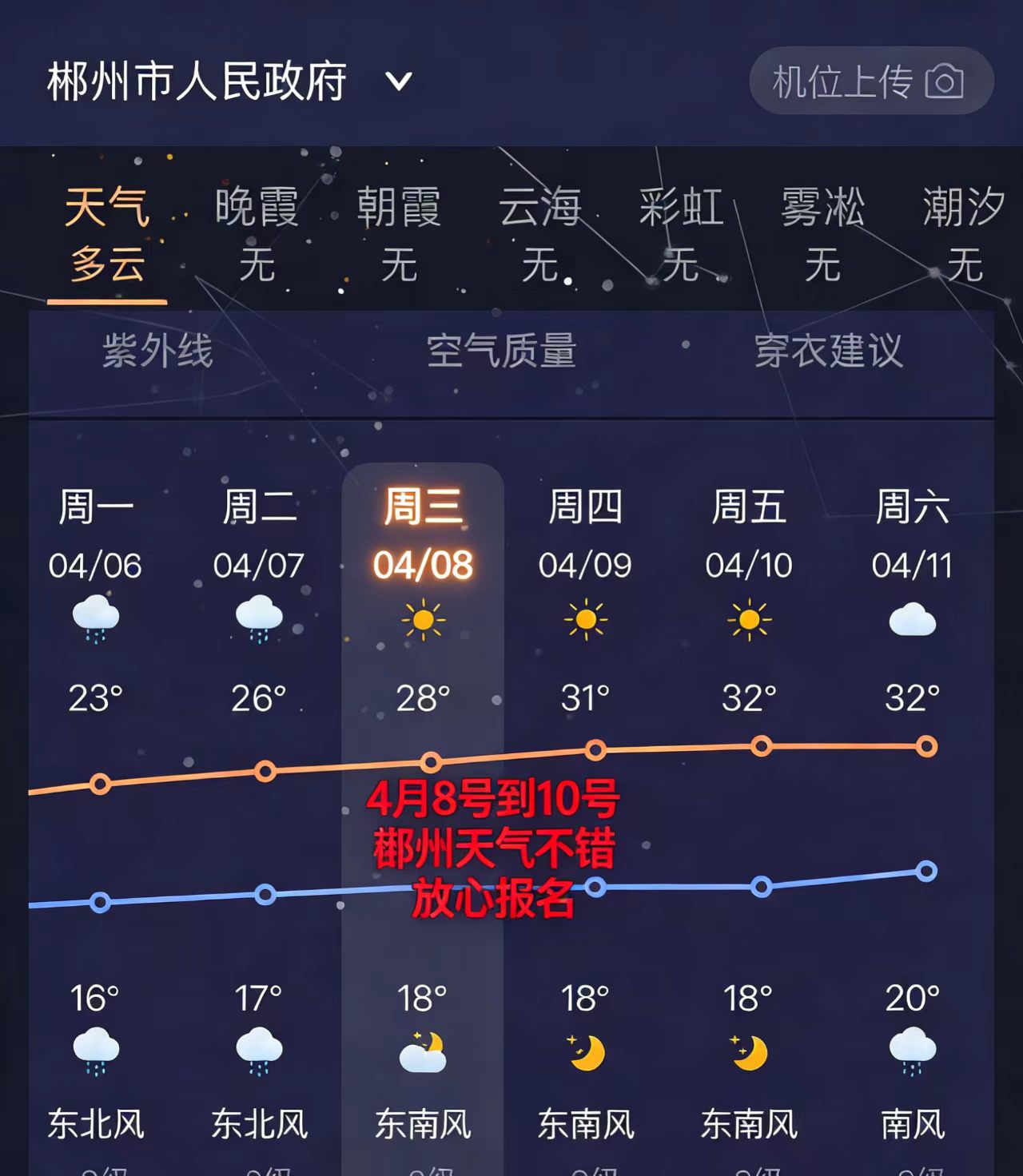Select the 天气 tab
The height and width of the screenshot is (1176, 1023).
click(x=107, y=235)
